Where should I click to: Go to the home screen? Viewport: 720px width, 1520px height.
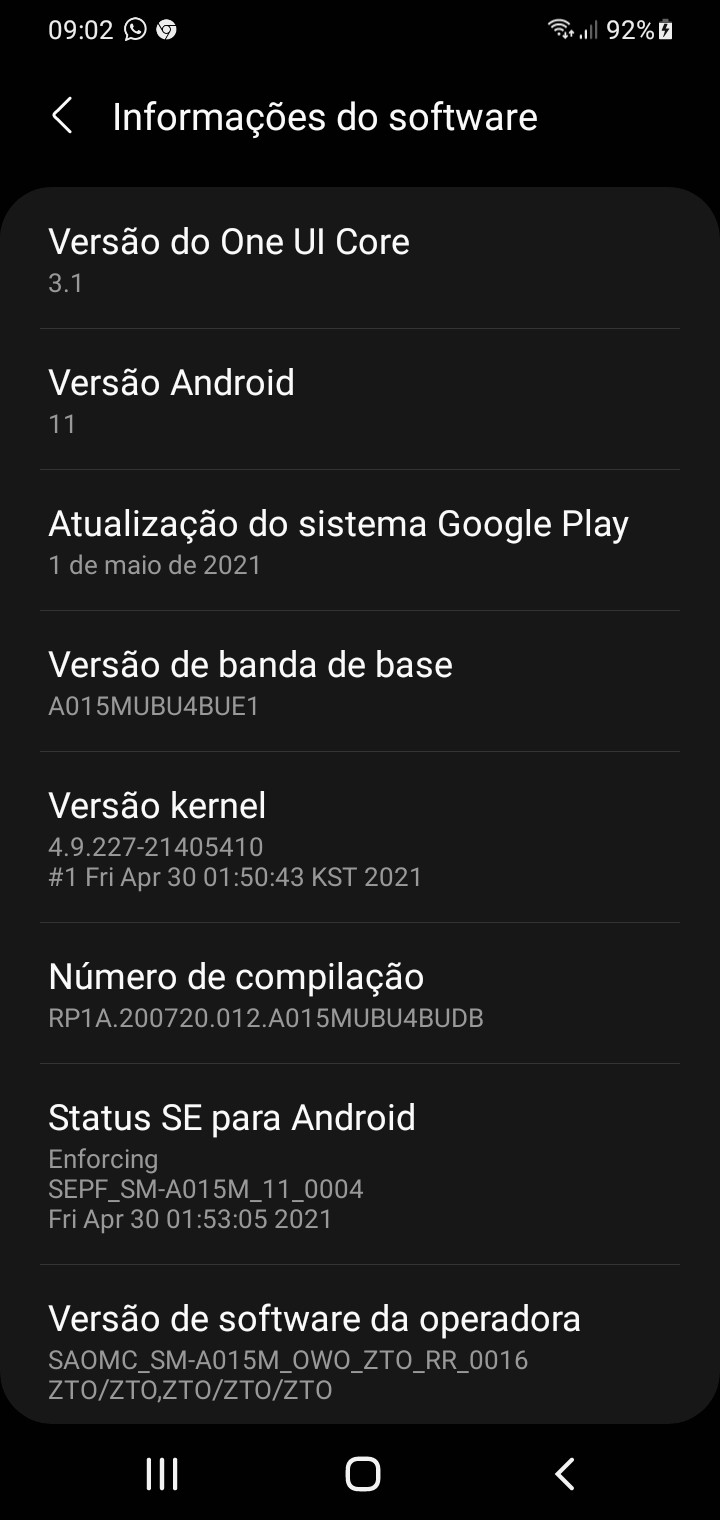pos(362,1473)
